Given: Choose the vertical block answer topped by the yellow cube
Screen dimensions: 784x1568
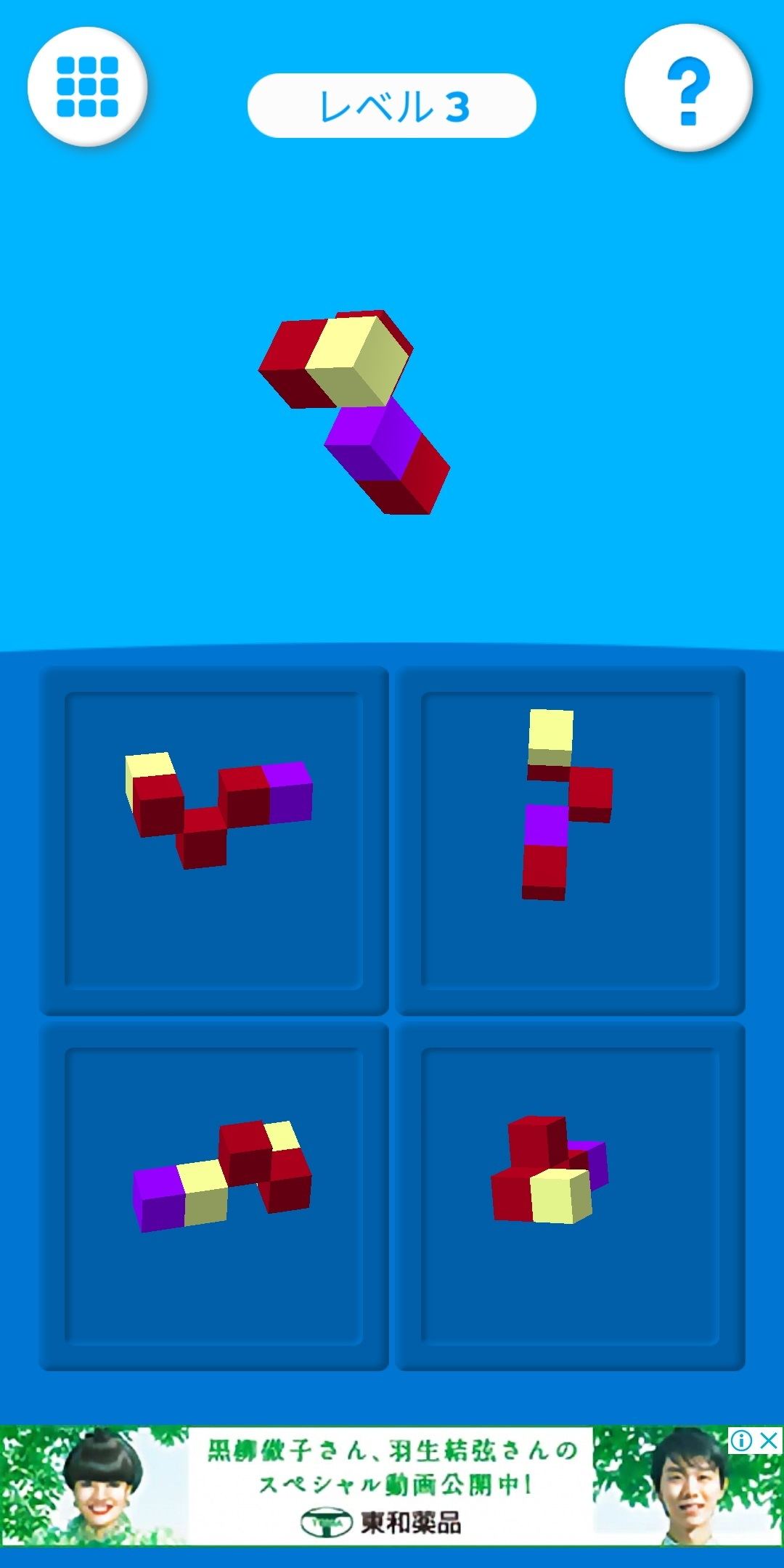Looking at the screenshot, I should tap(571, 841).
